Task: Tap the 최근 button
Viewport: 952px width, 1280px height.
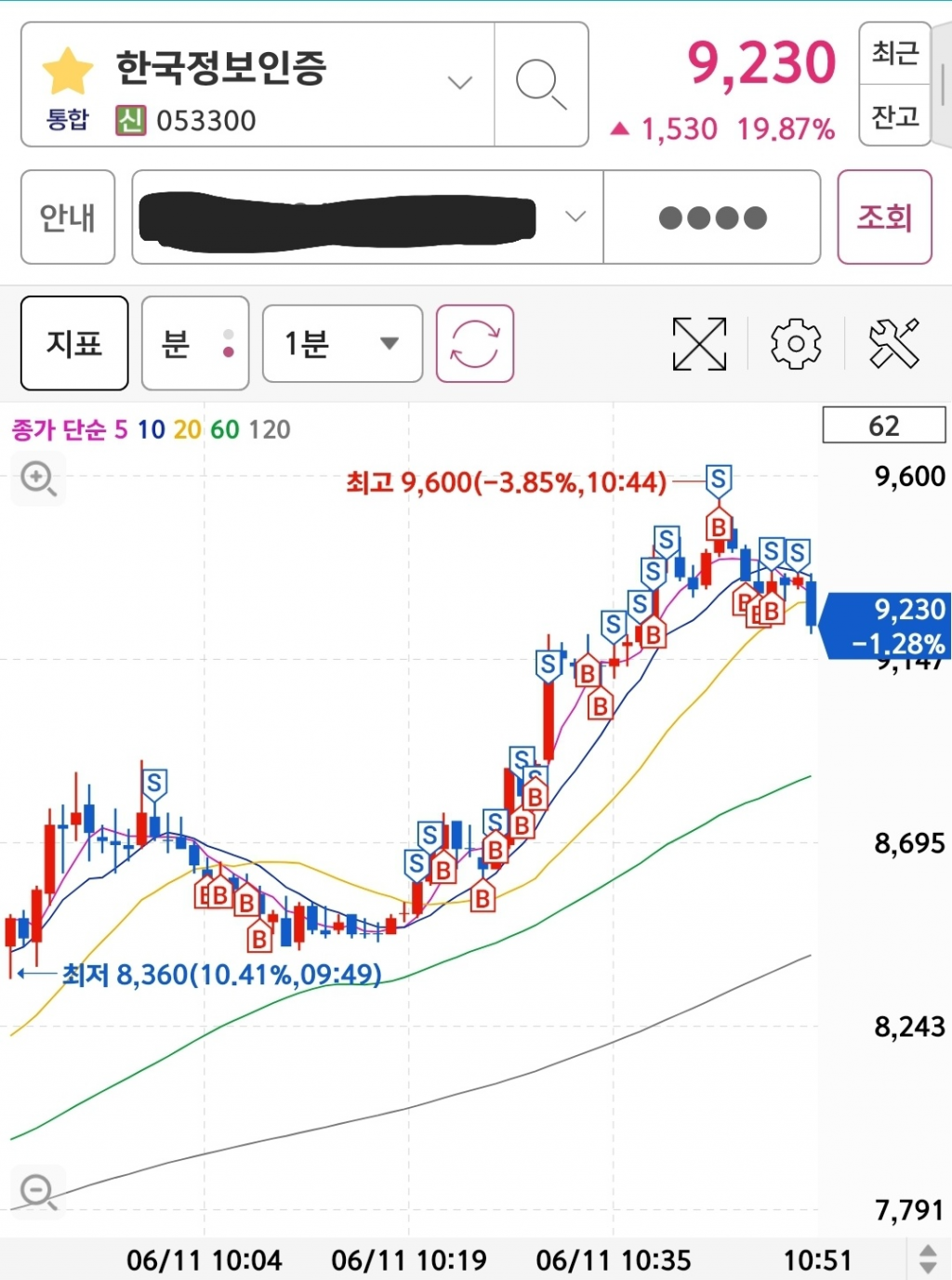Action: click(894, 53)
